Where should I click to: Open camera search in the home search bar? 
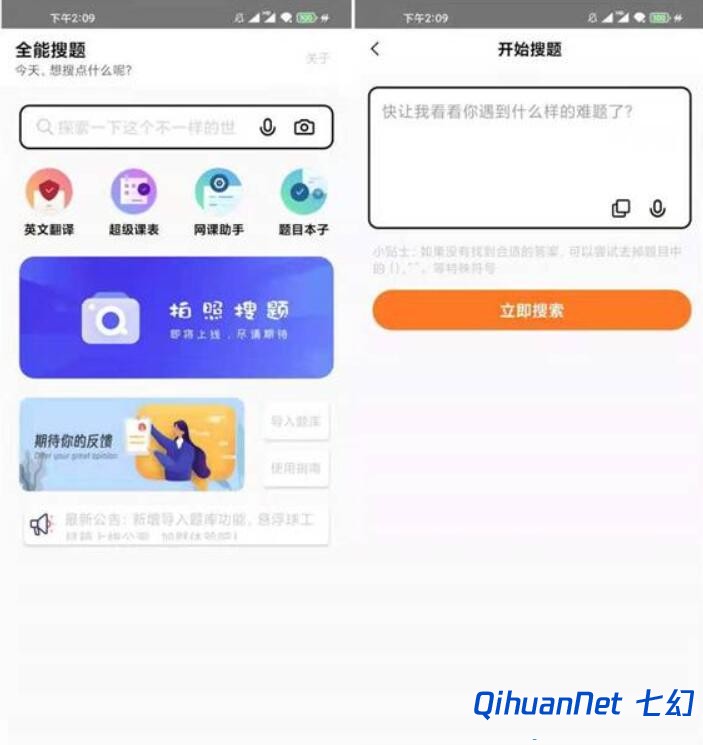(x=304, y=127)
